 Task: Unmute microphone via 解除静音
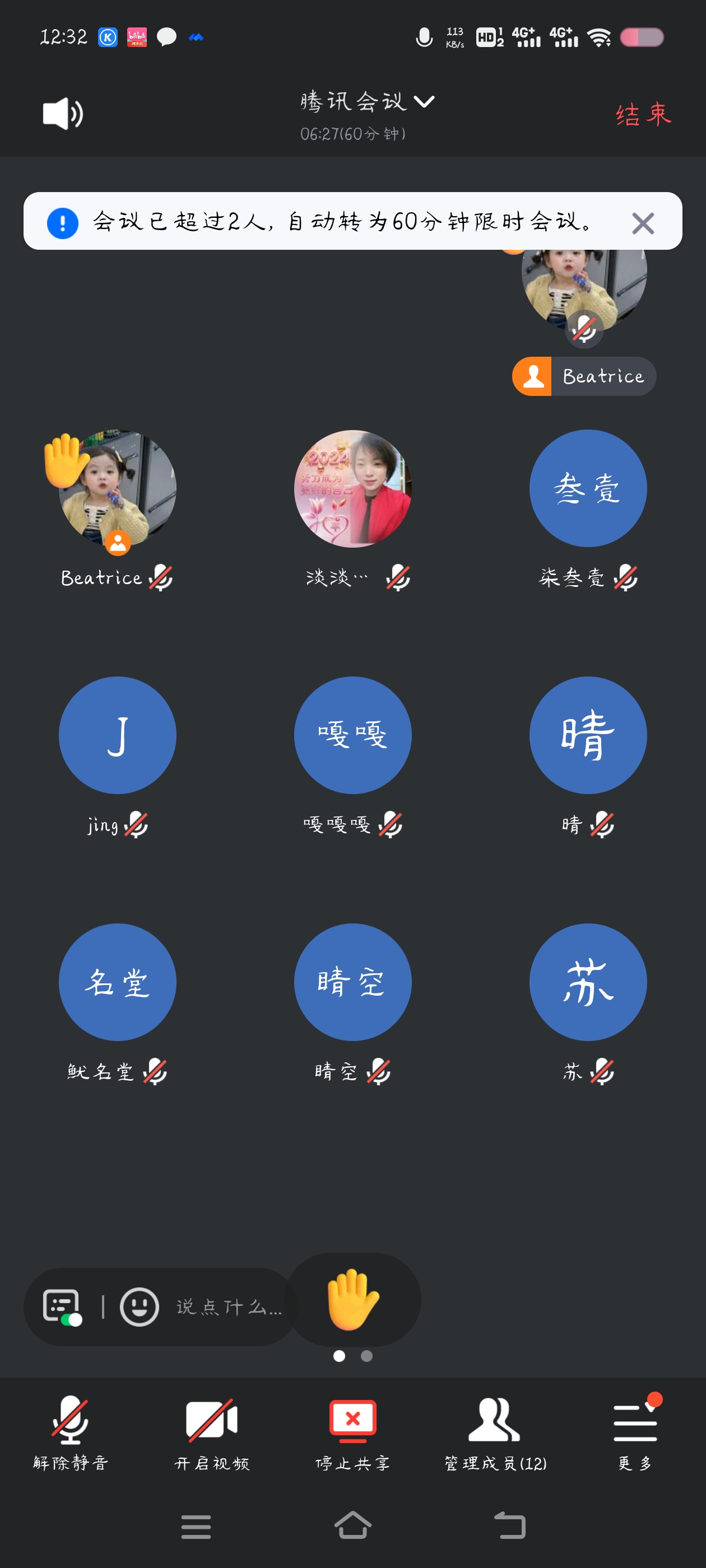pos(71,1434)
